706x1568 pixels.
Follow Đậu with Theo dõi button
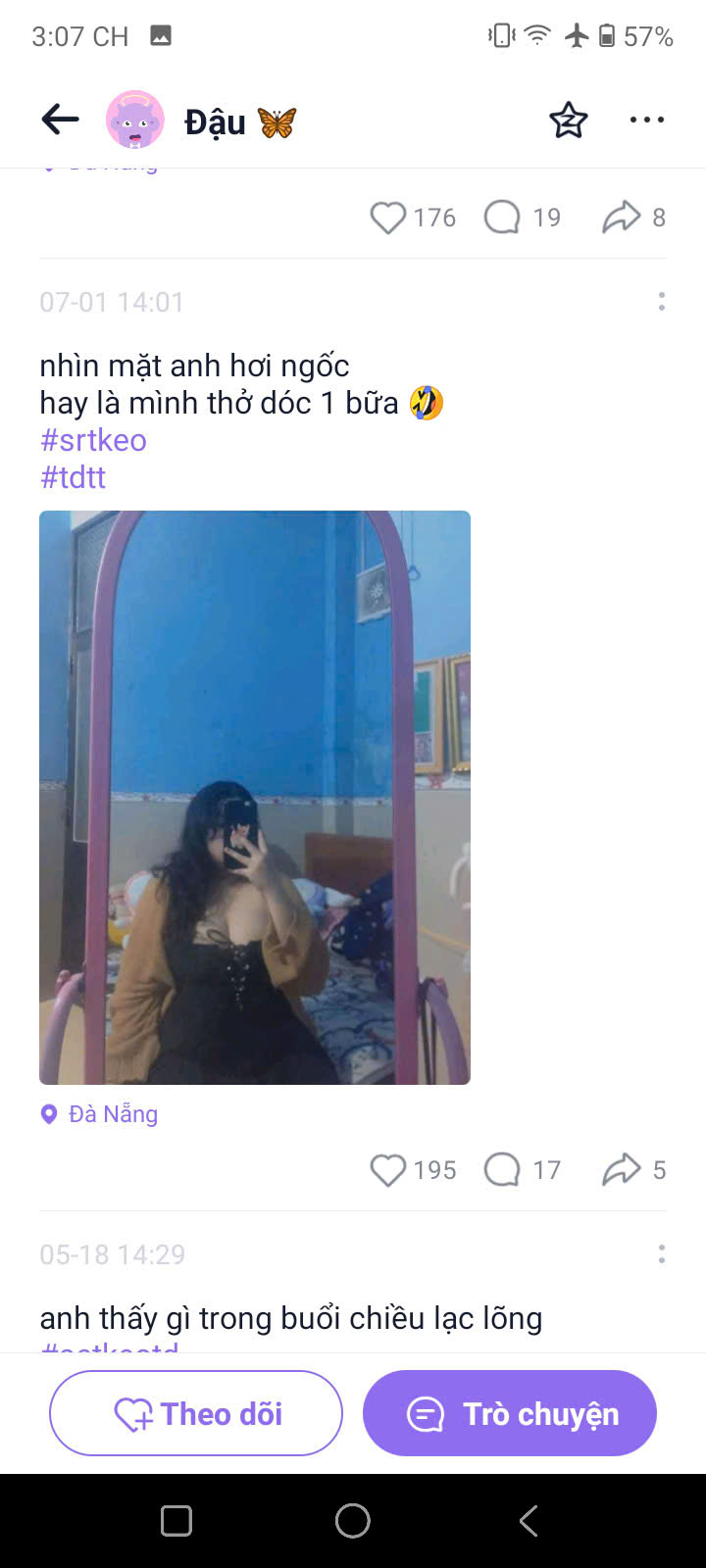point(196,1413)
